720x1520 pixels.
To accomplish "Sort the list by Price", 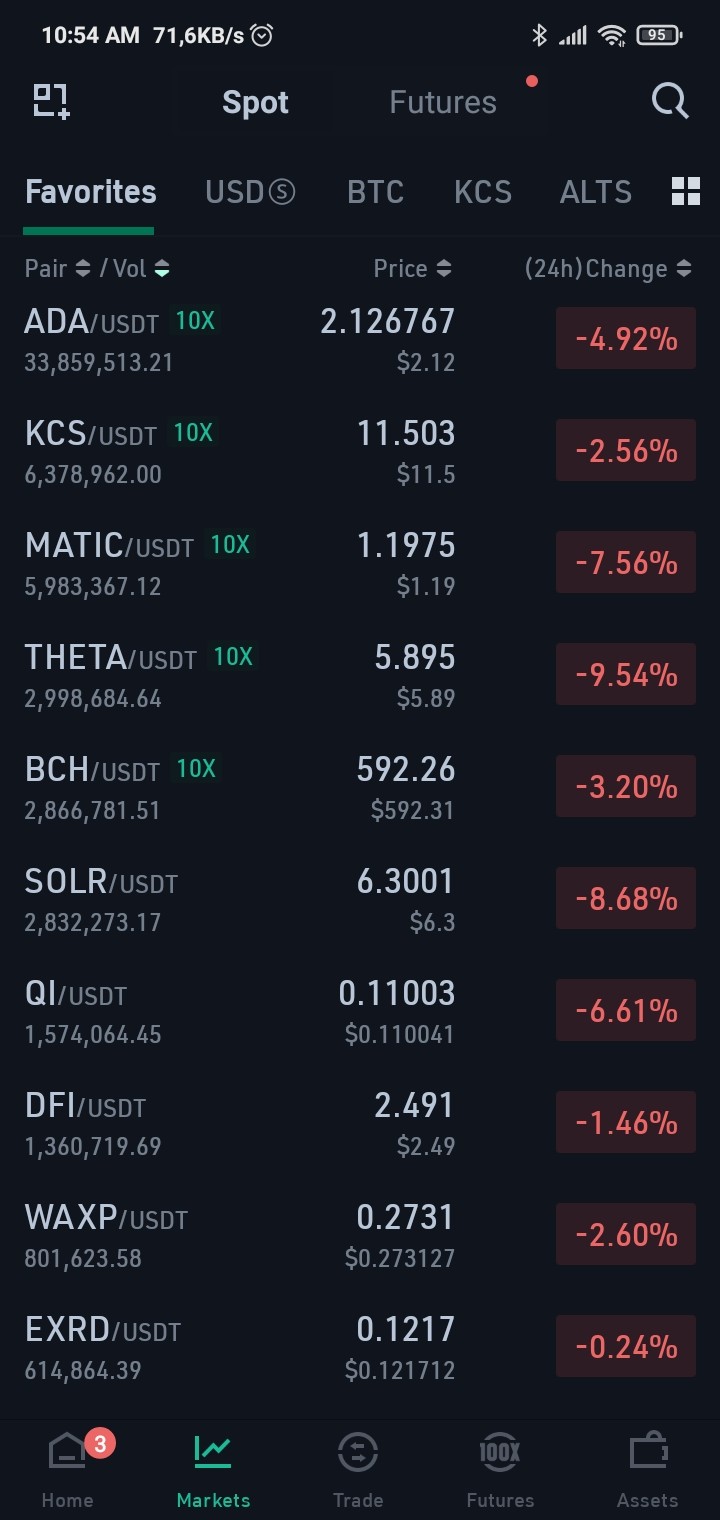I will (x=413, y=269).
